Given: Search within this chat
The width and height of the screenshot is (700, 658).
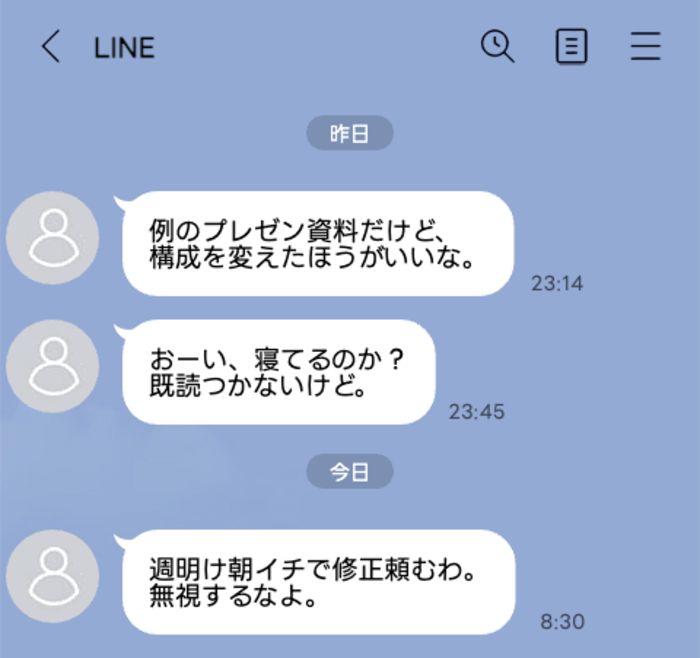Looking at the screenshot, I should tap(497, 46).
